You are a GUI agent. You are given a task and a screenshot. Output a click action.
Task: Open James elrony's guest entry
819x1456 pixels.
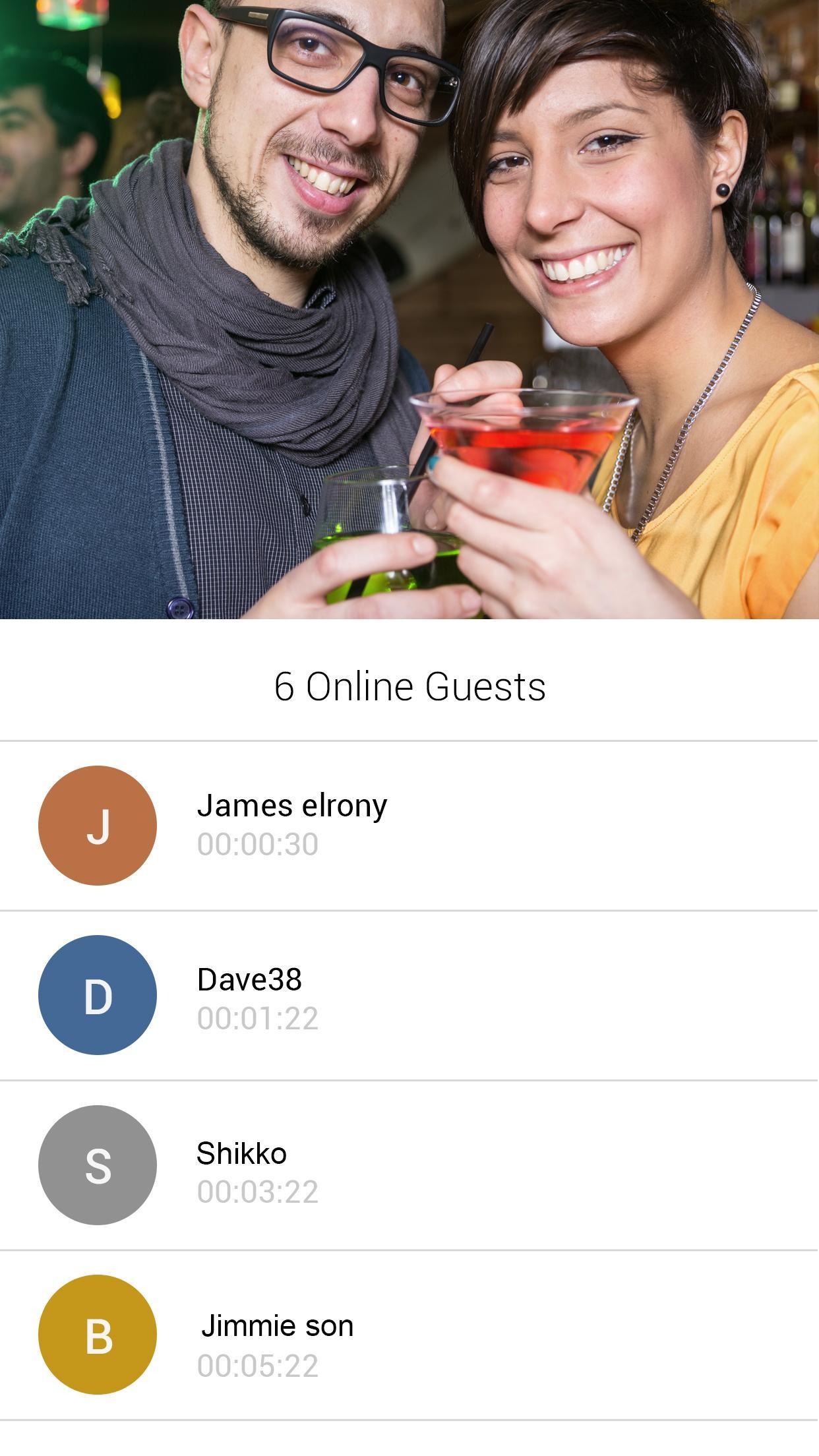[x=409, y=826]
